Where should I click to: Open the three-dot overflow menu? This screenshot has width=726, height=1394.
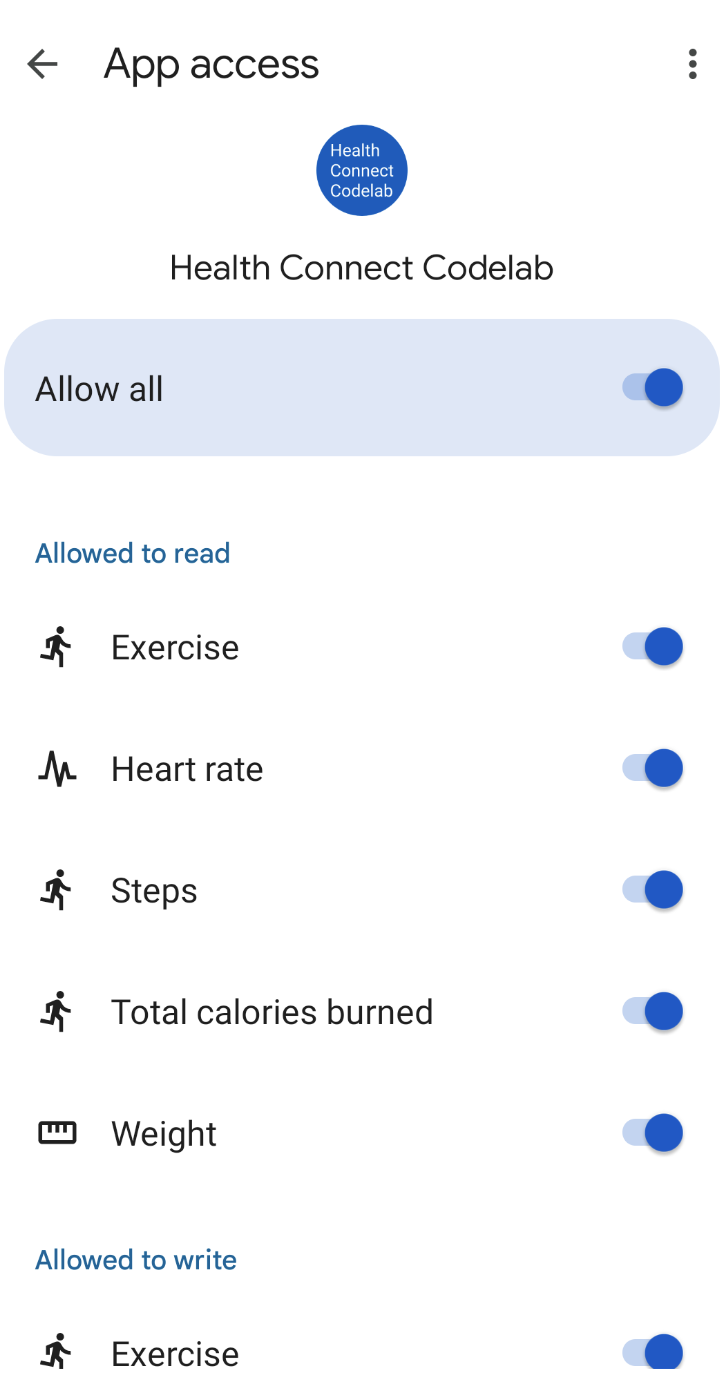[692, 64]
